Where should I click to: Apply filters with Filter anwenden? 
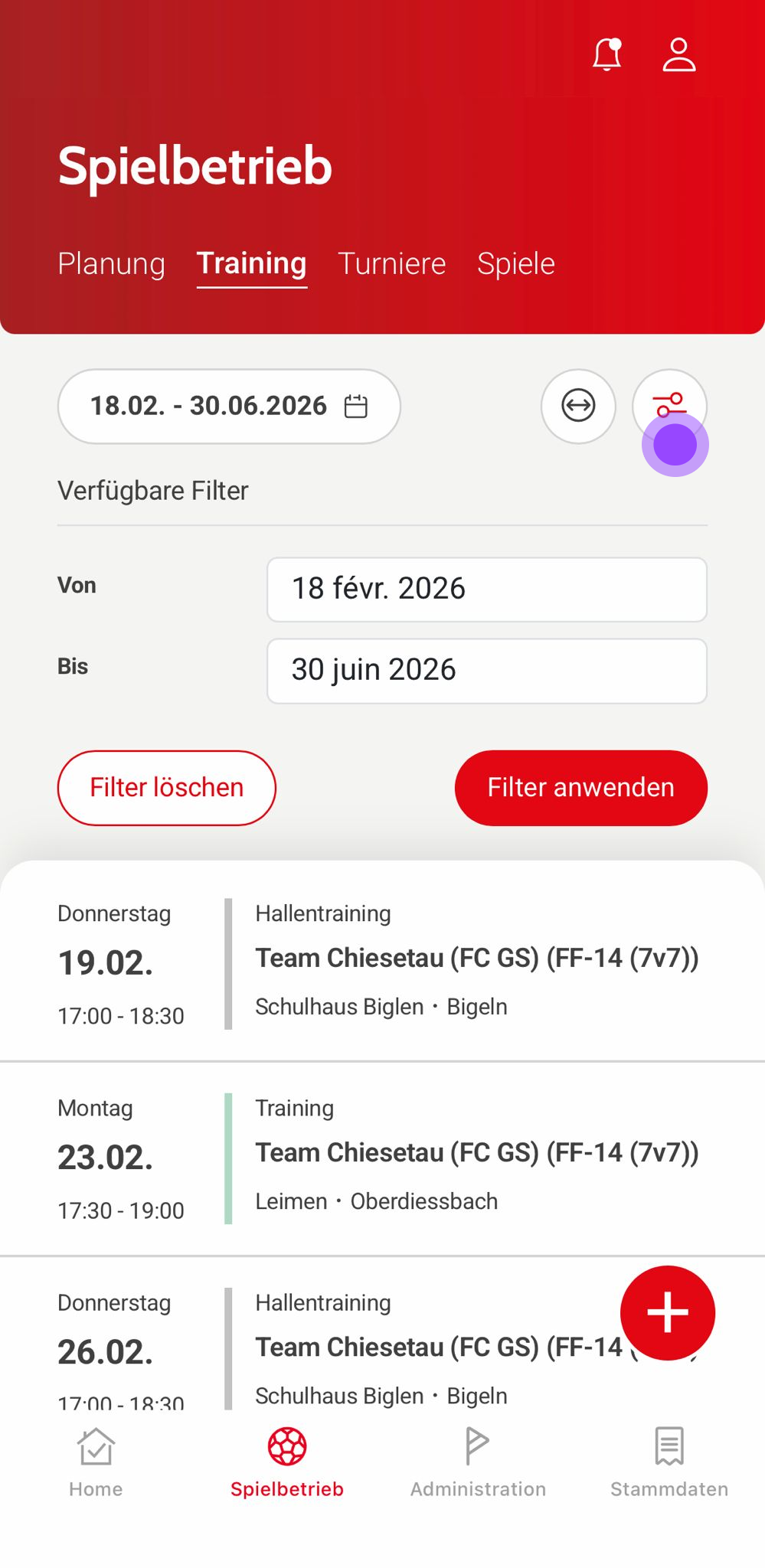580,787
